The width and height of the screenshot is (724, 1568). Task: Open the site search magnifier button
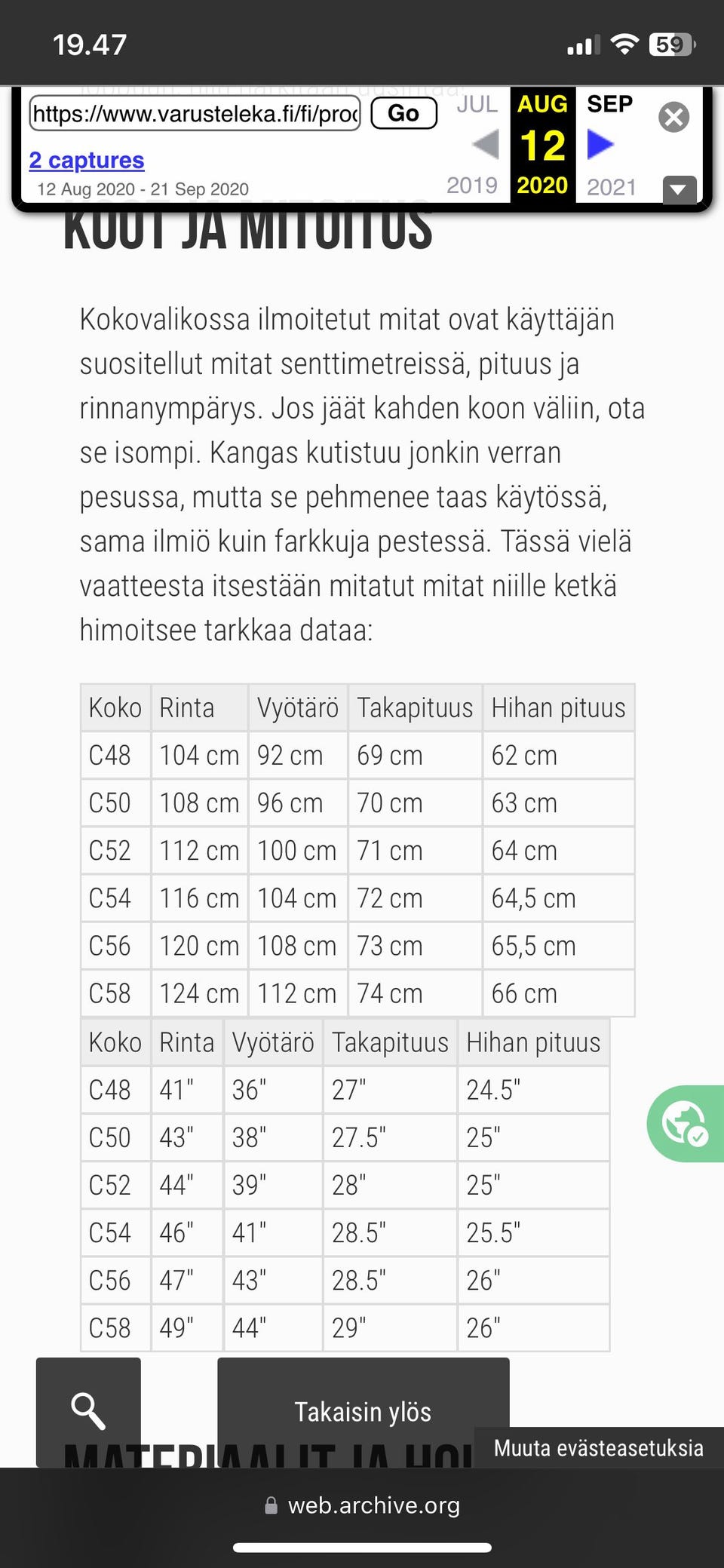[88, 1411]
